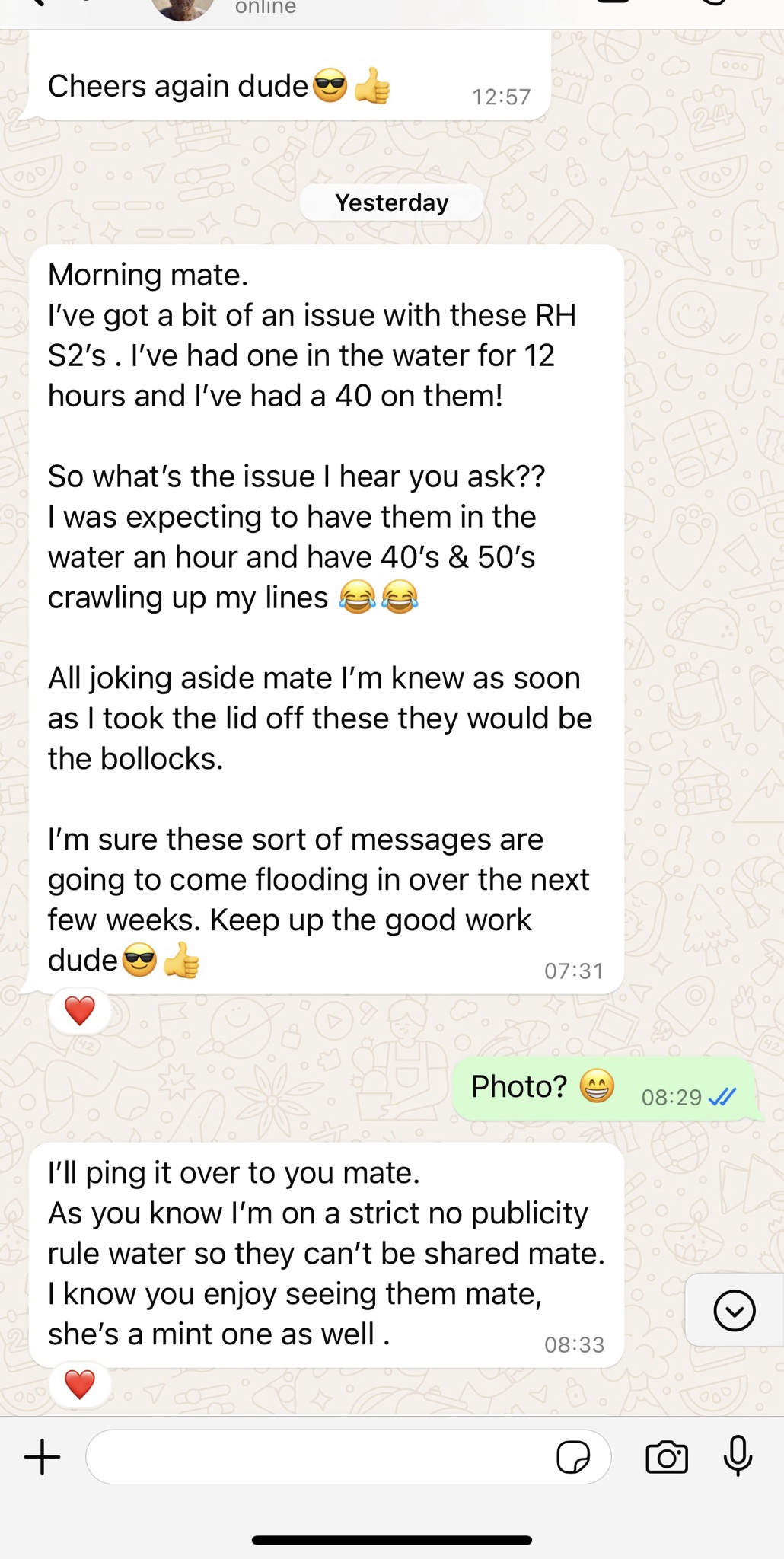Open contact profile picture at top

click(x=182, y=8)
